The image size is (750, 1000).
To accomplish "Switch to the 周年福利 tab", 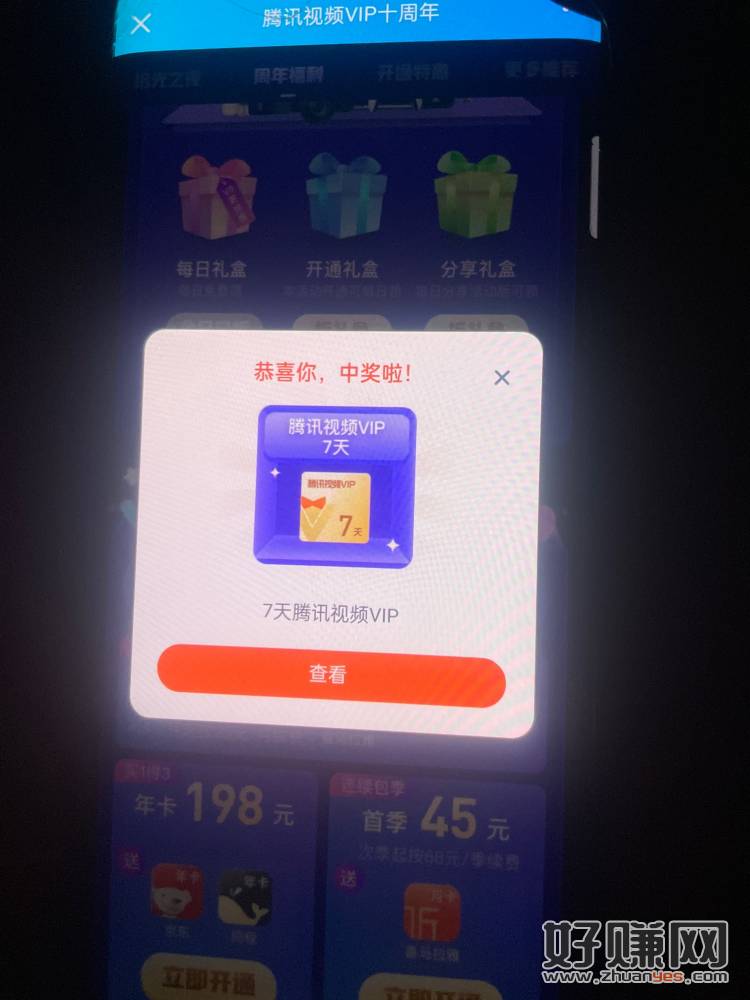I will 287,75.
